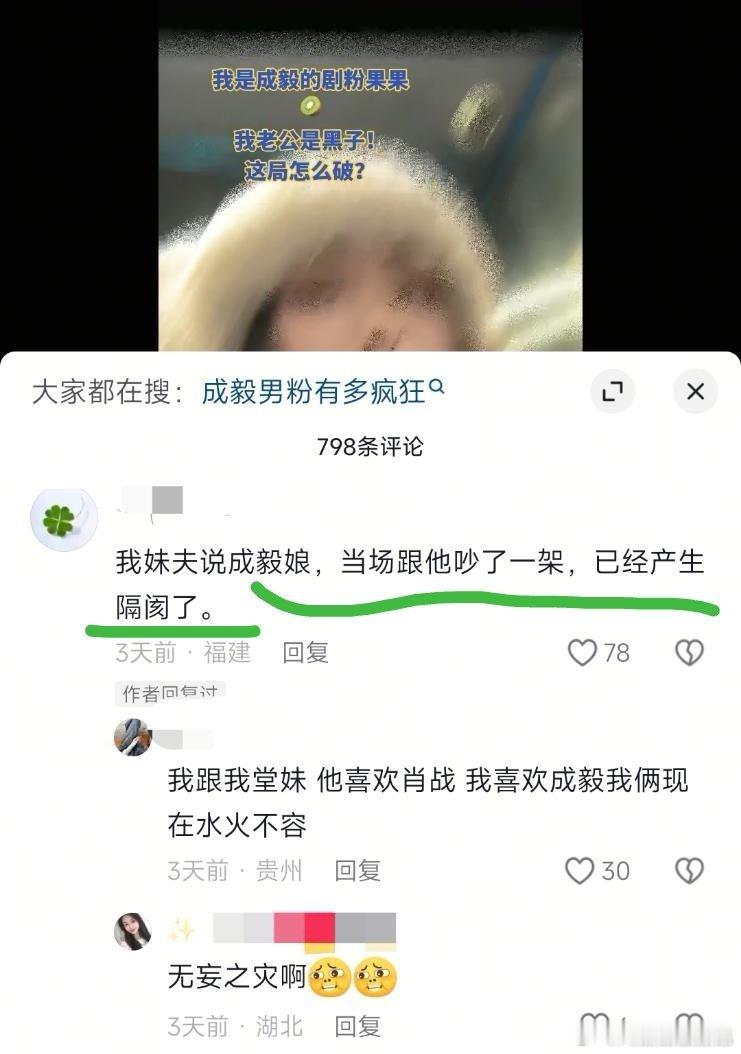
Task: Tap the blurred video at the top
Action: tap(370, 180)
